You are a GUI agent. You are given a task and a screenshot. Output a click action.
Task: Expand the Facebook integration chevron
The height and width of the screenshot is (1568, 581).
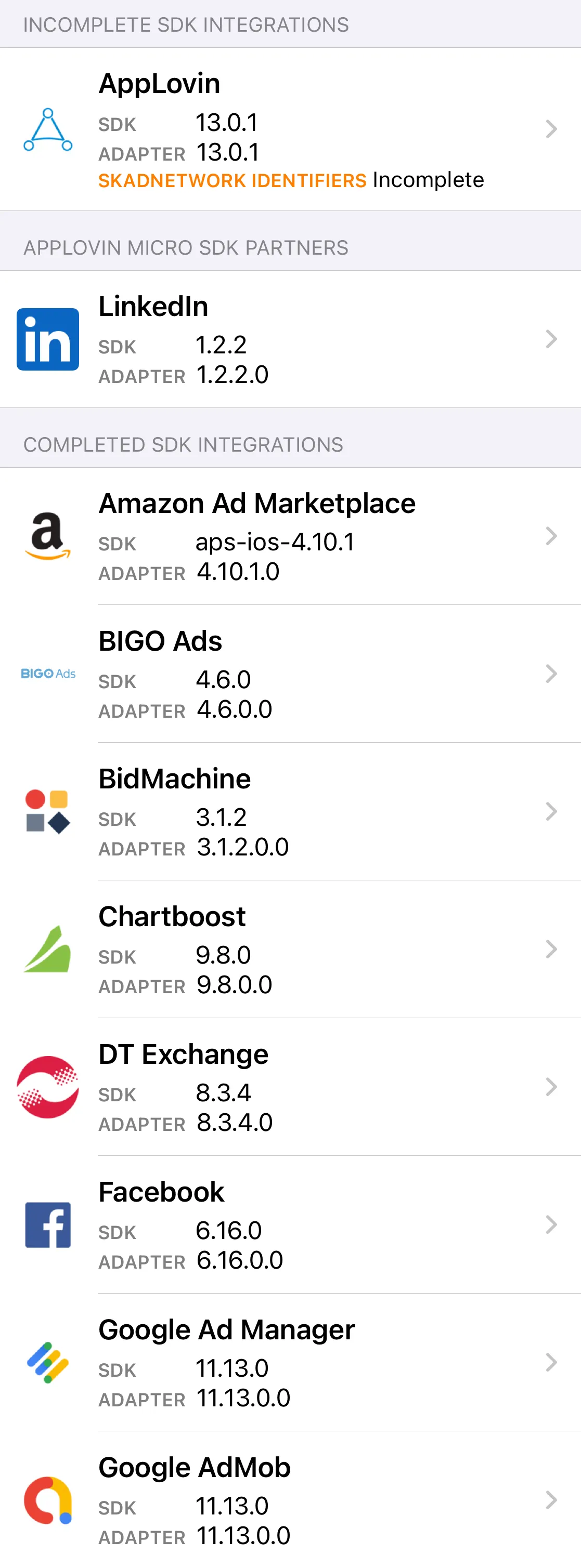coord(552,1224)
